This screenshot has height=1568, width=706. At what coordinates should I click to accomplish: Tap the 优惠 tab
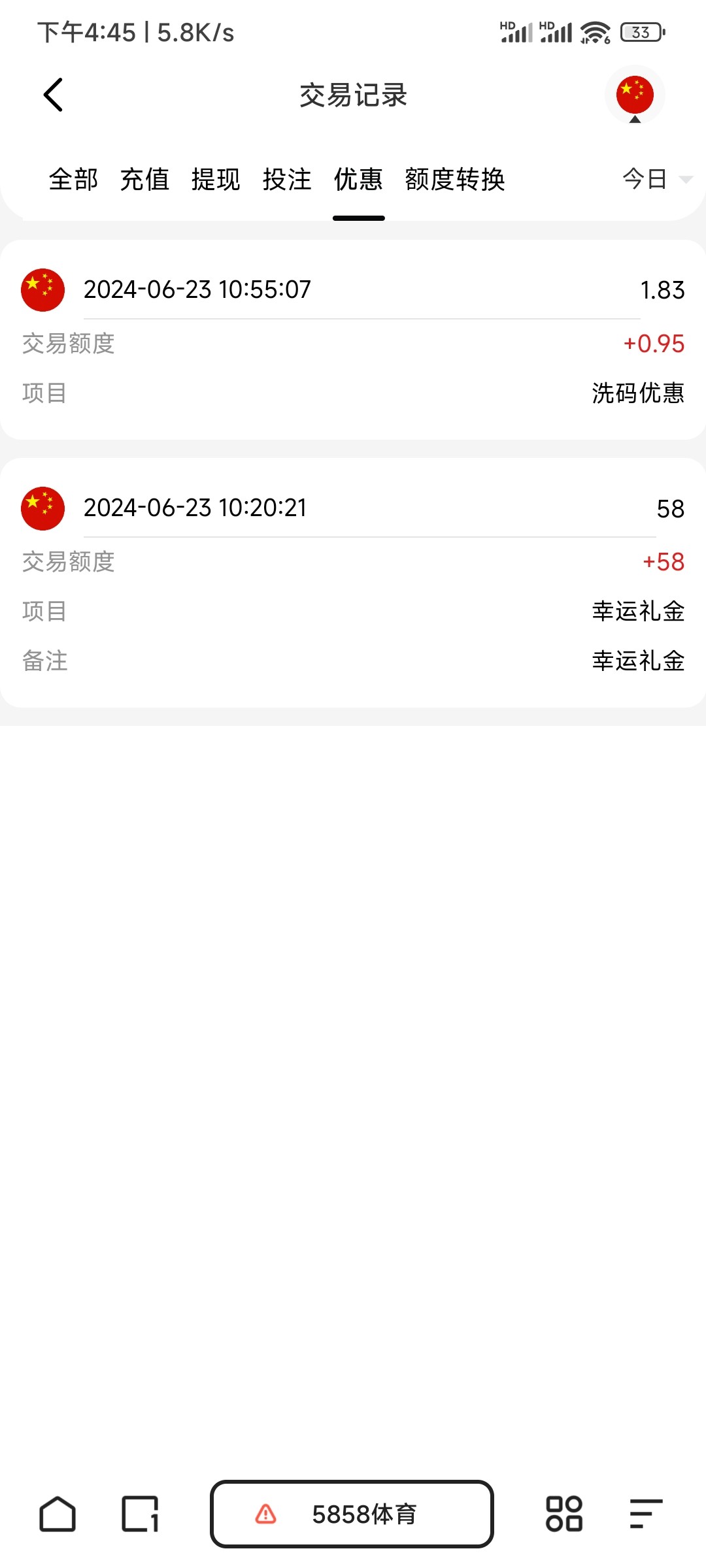(358, 179)
